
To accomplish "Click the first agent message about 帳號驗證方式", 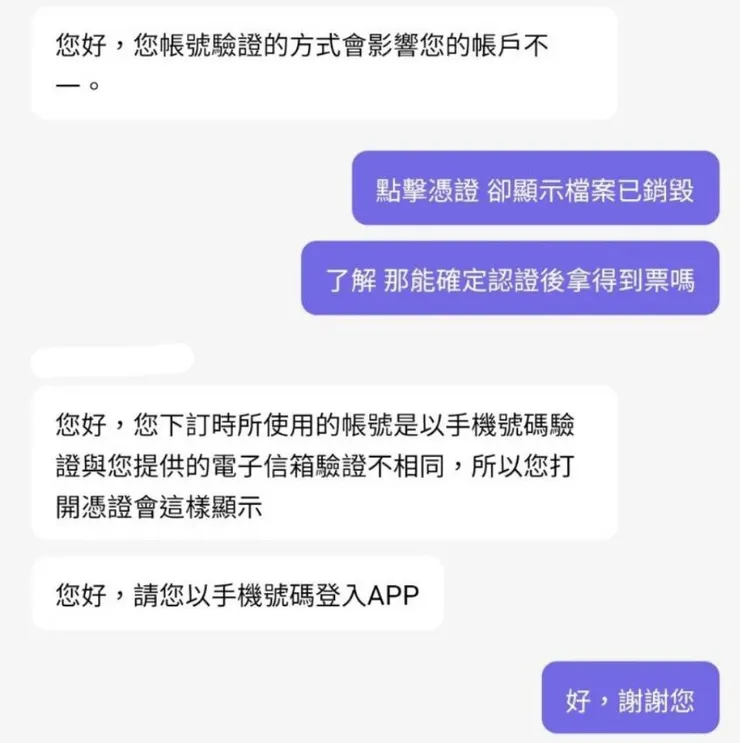I will tap(300, 63).
